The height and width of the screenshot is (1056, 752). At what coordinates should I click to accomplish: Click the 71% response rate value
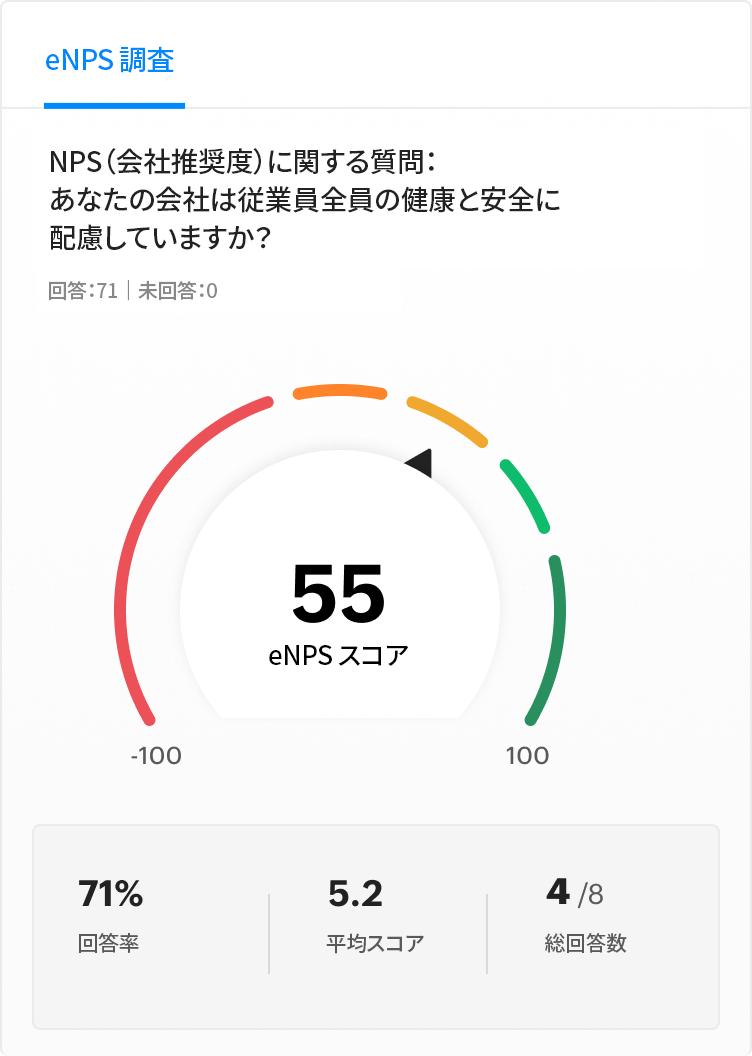click(110, 895)
